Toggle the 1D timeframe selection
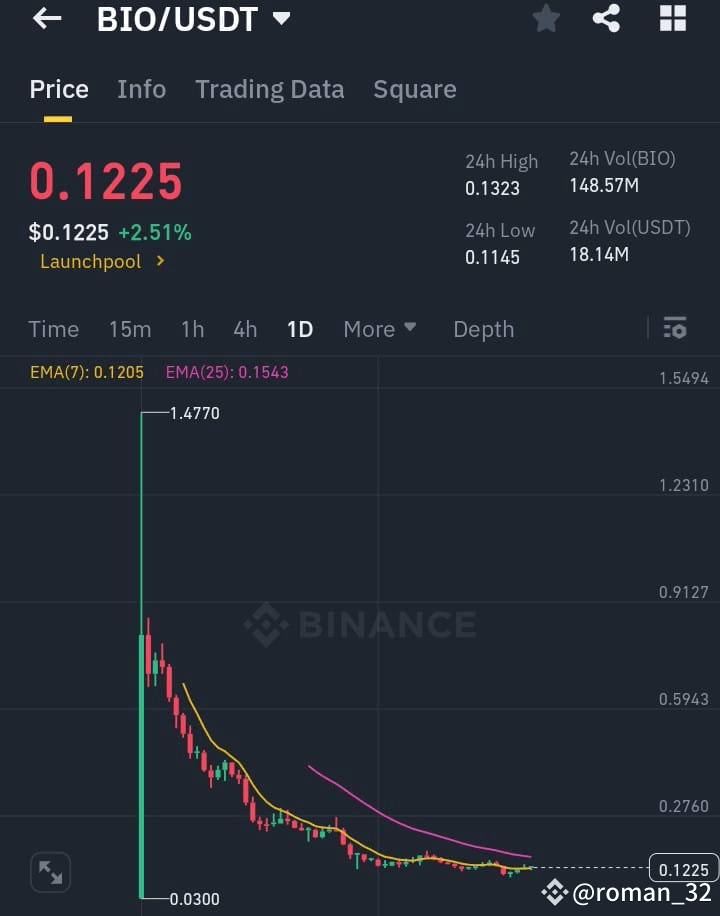Image resolution: width=720 pixels, height=916 pixels. pos(300,328)
